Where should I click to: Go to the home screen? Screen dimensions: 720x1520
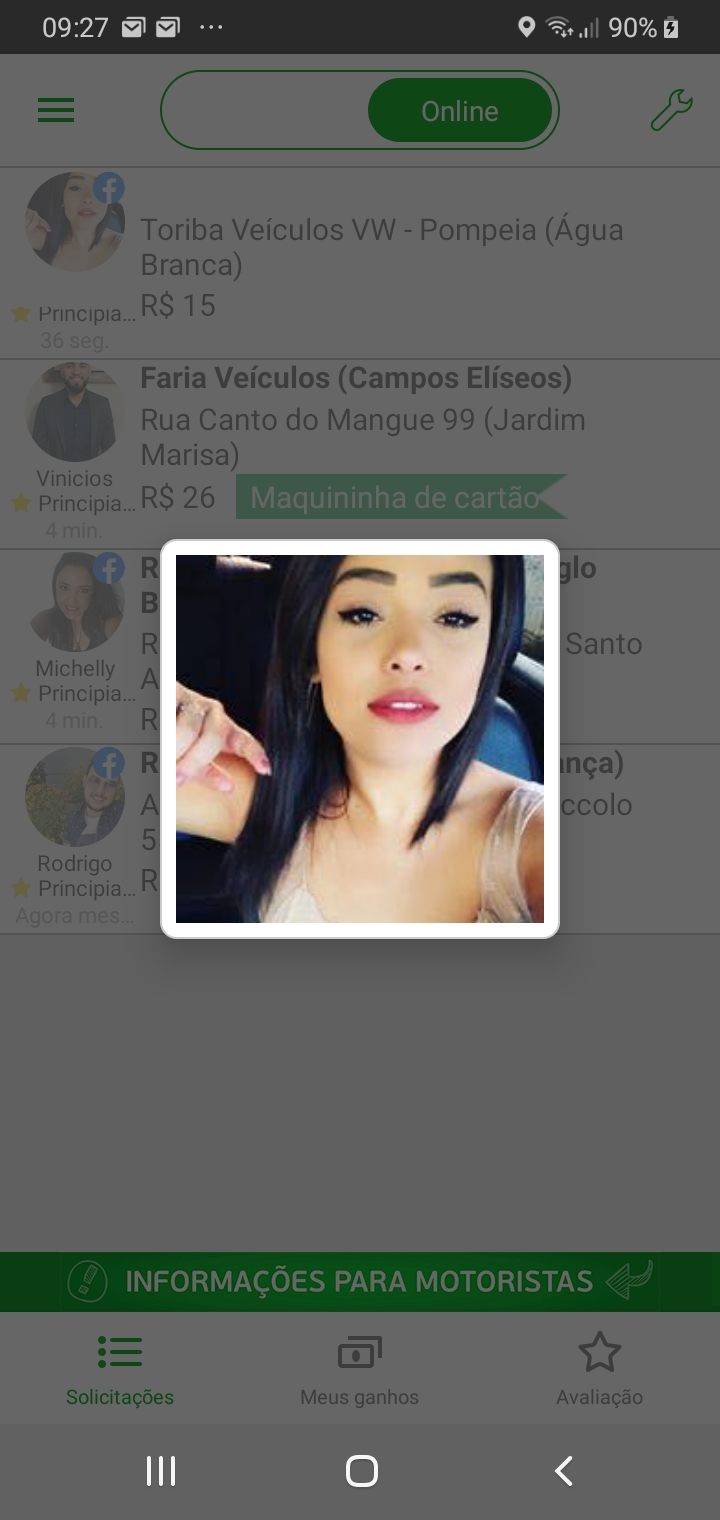pyautogui.click(x=361, y=1471)
